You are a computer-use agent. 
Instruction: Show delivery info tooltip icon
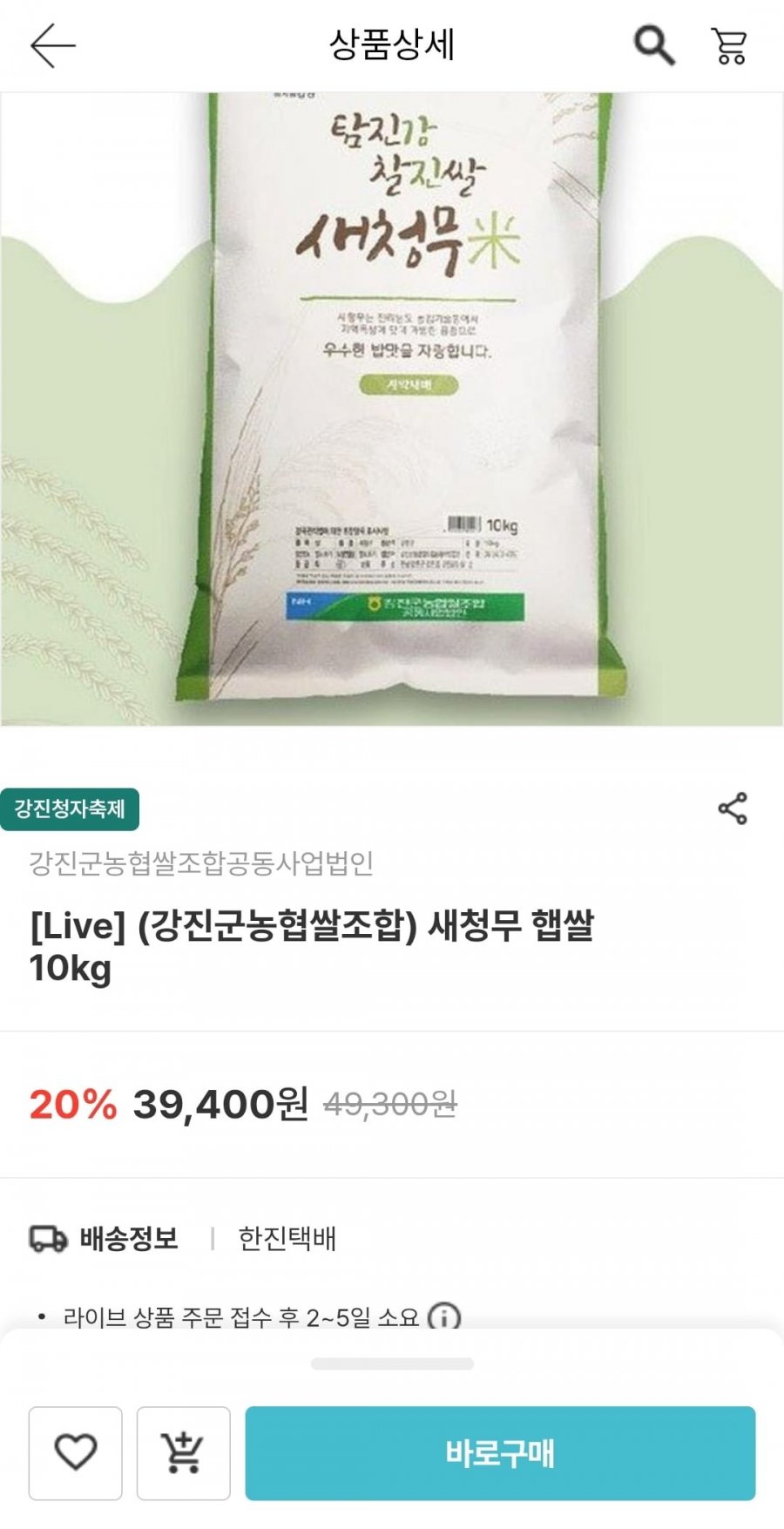[444, 1316]
